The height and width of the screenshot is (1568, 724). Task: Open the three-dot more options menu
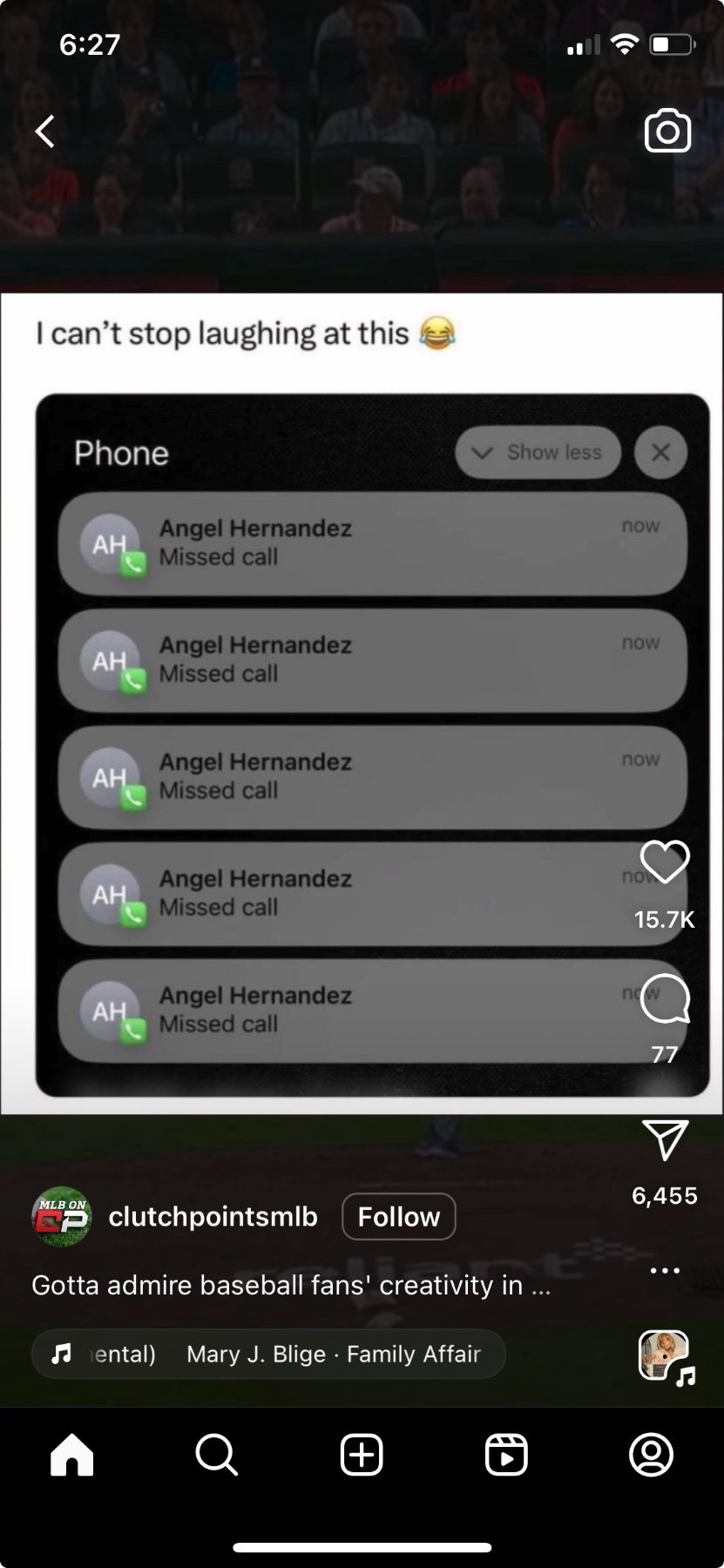(x=665, y=1270)
